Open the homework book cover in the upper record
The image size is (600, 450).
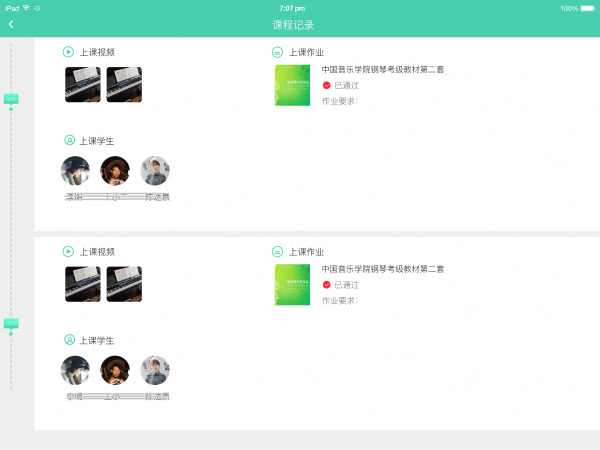click(292, 86)
